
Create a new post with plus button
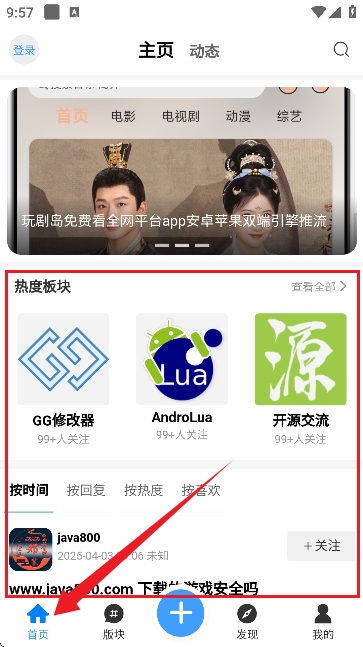coord(181,613)
